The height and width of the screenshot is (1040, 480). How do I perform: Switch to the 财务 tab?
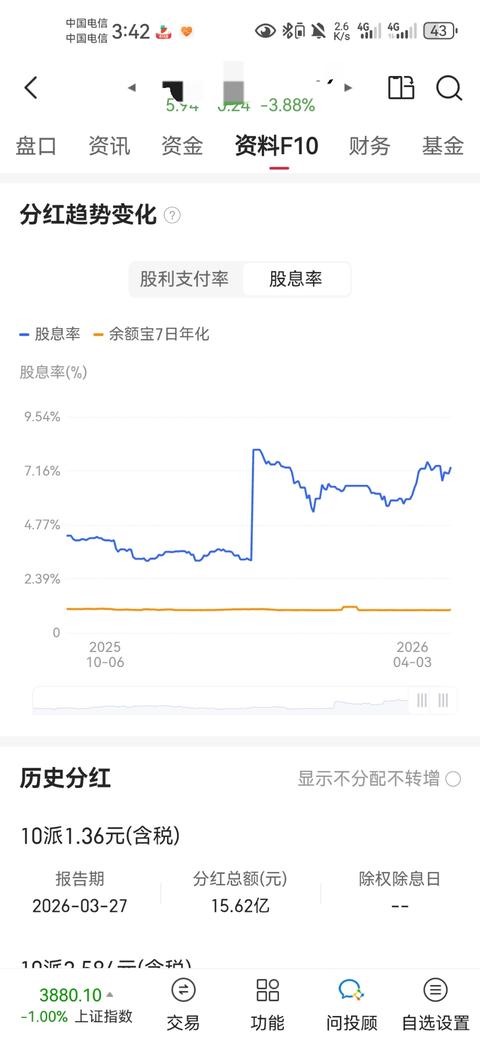tap(369, 146)
